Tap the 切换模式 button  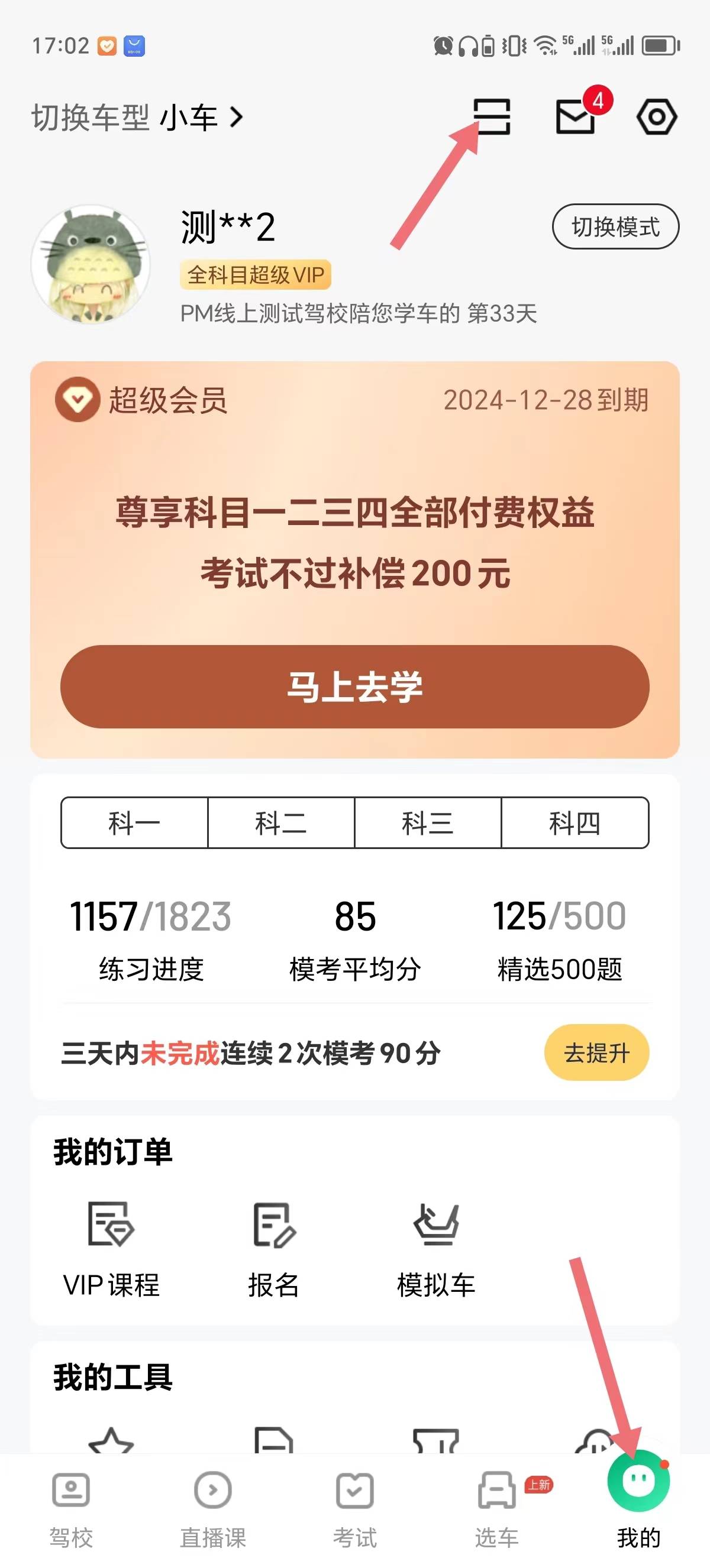coord(615,226)
